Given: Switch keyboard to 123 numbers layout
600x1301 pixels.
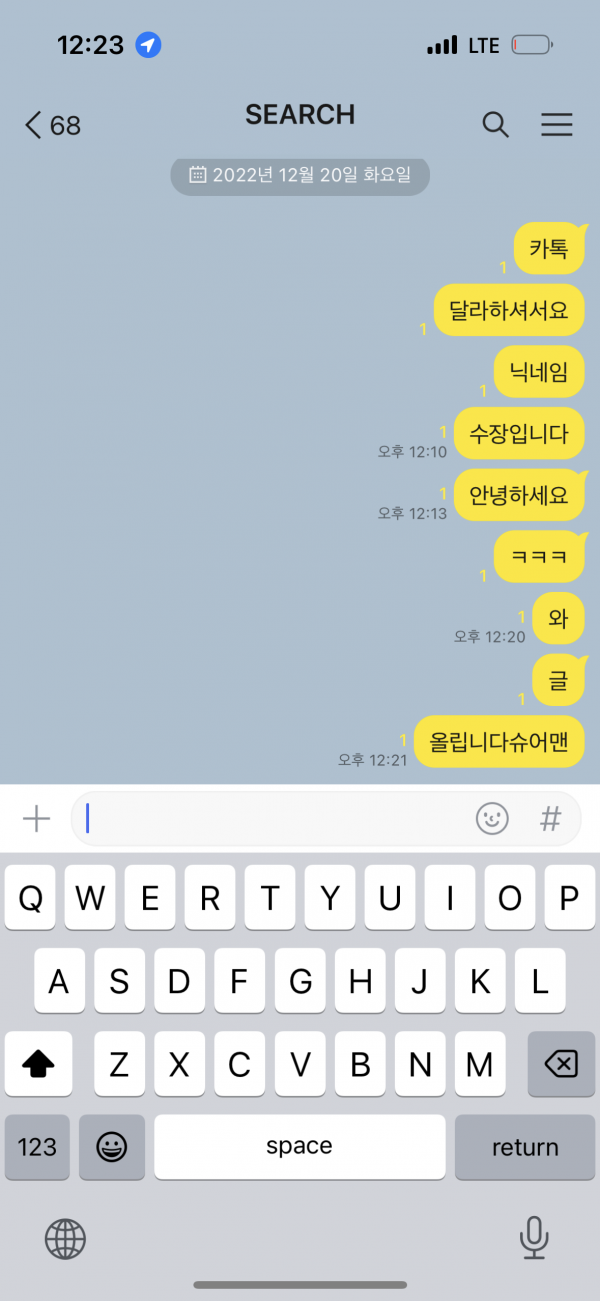Looking at the screenshot, I should click(x=37, y=1147).
